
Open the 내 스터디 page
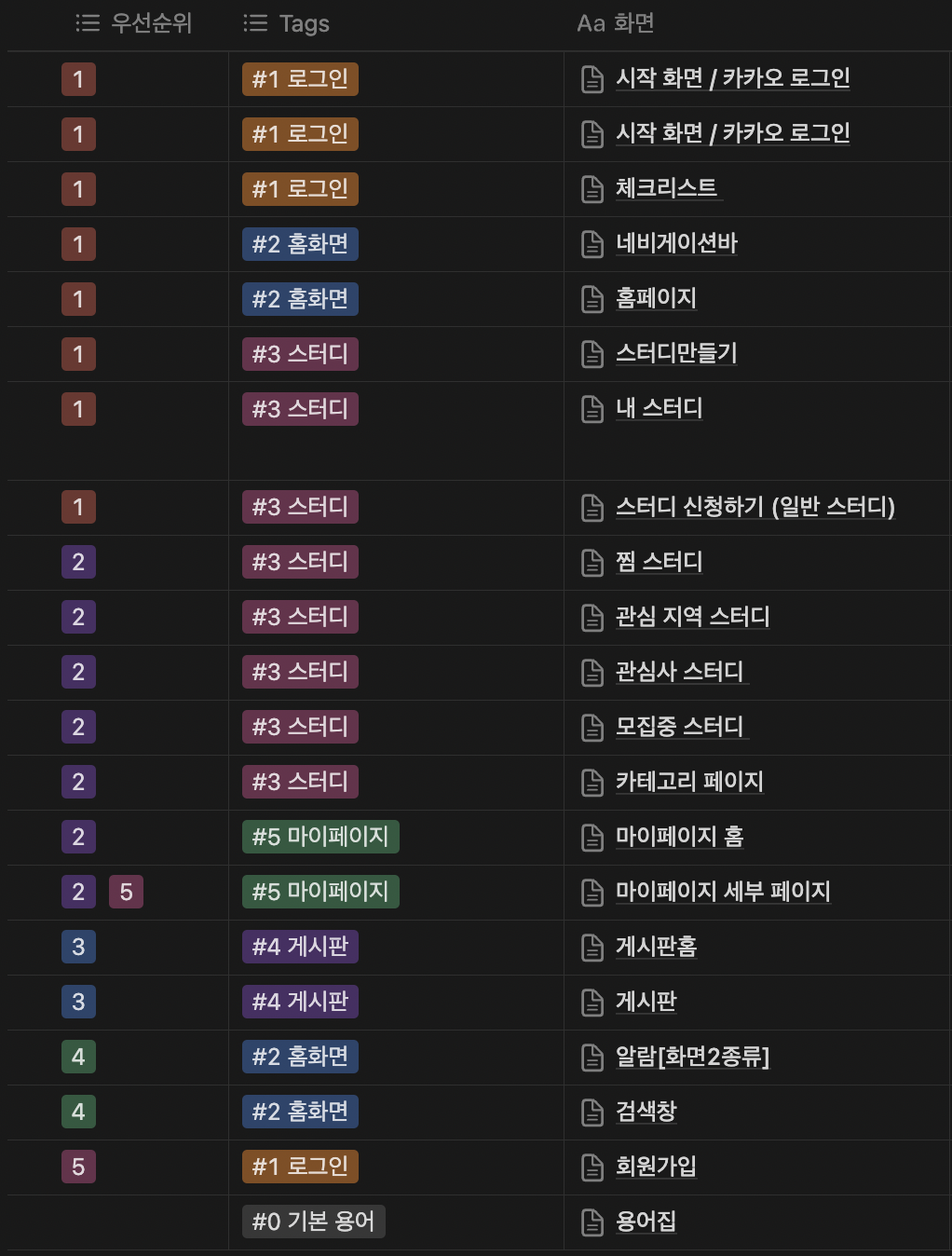tap(659, 408)
